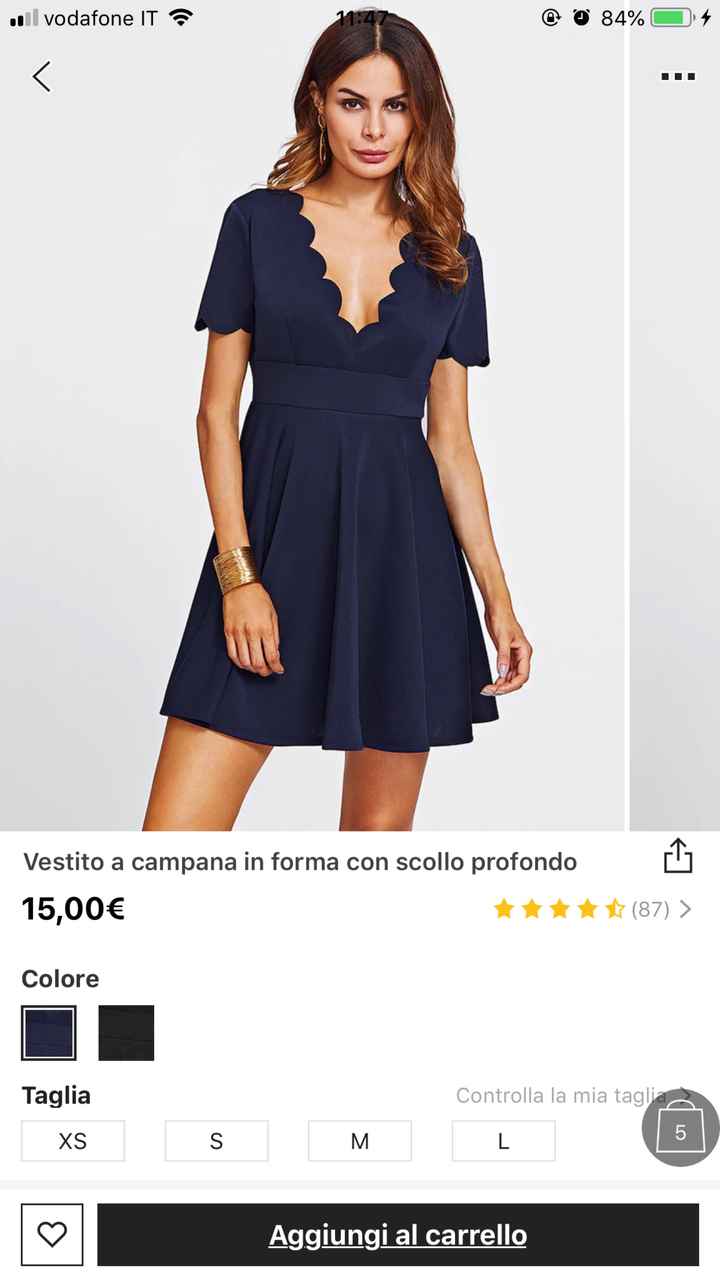This screenshot has width=720, height=1280.
Task: Pick size S
Action: (216, 1141)
